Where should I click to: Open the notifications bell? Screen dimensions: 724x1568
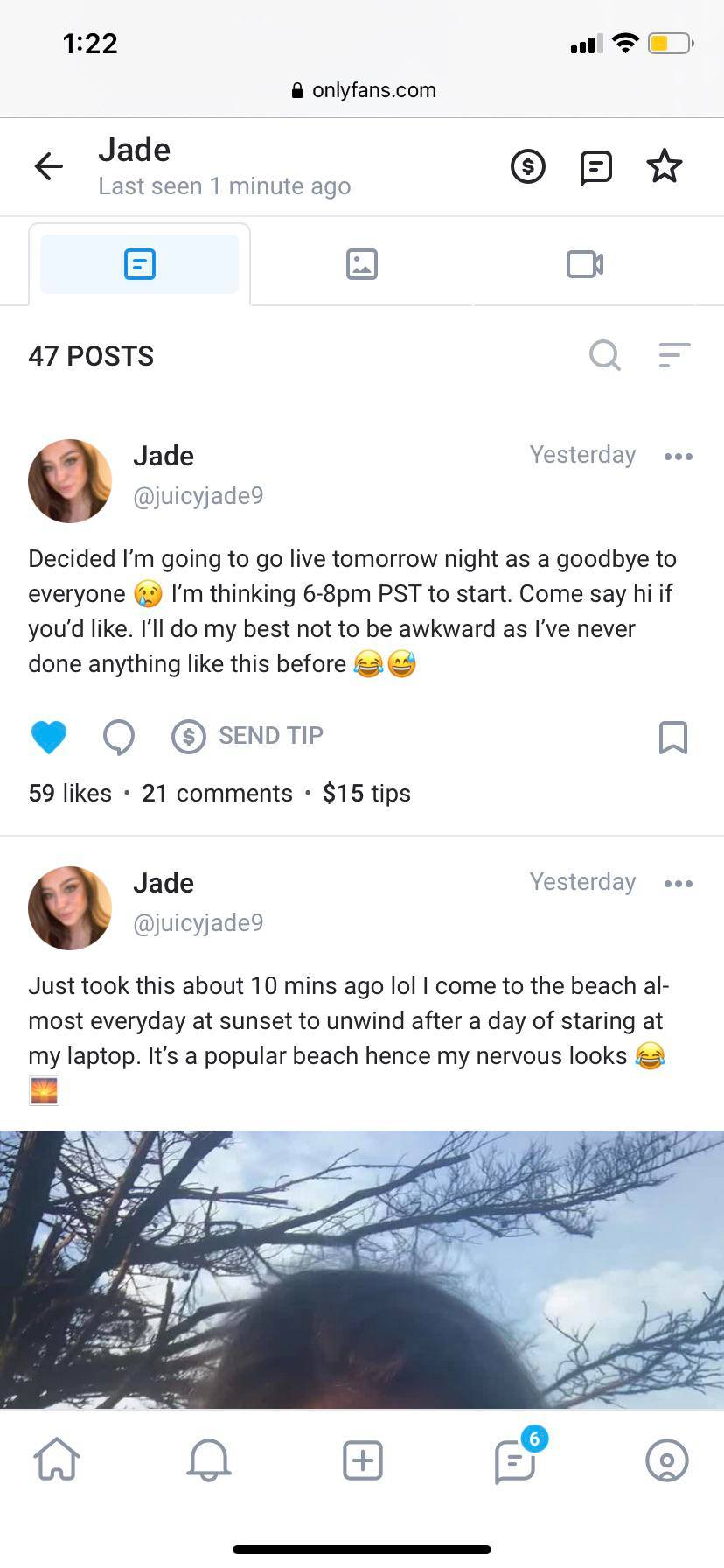tap(209, 1460)
